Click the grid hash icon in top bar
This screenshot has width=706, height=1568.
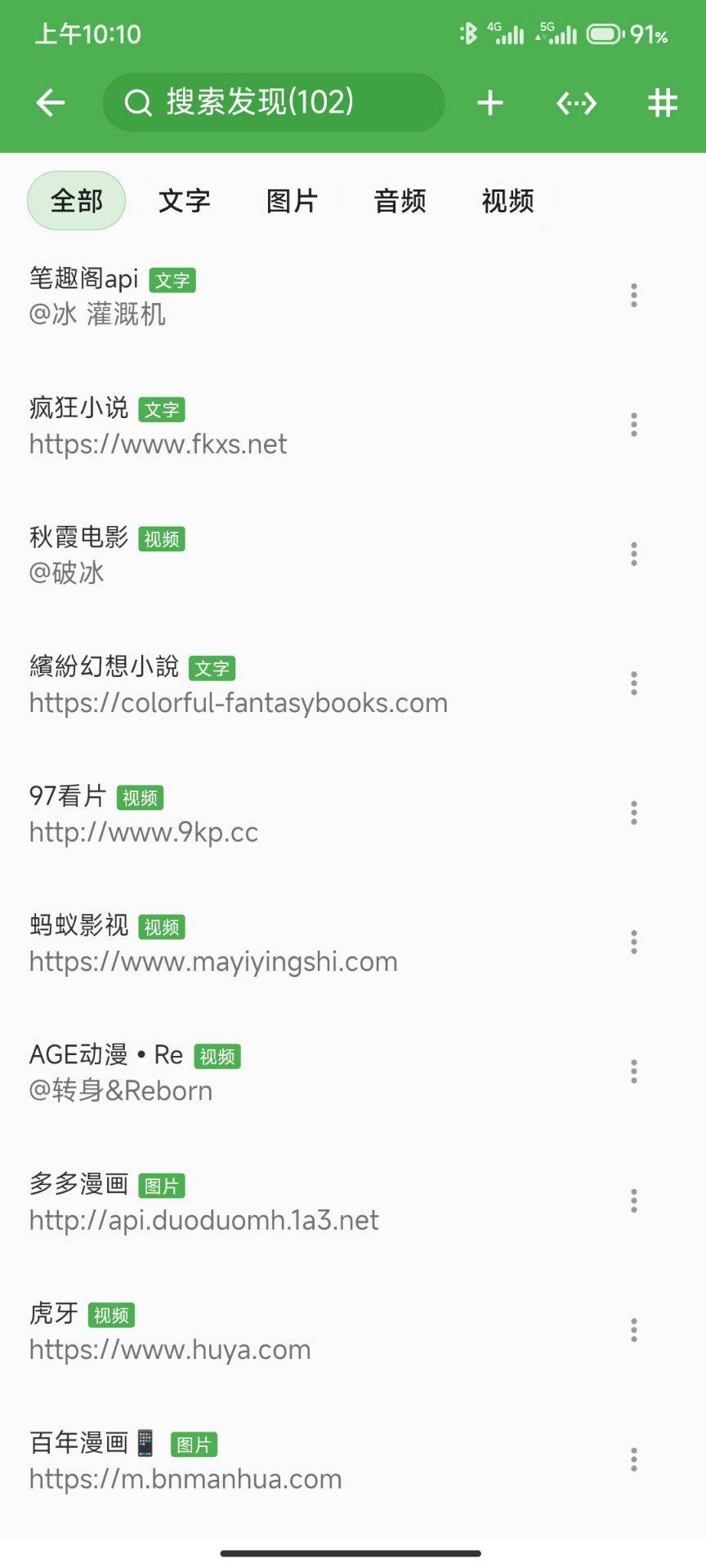(x=663, y=103)
